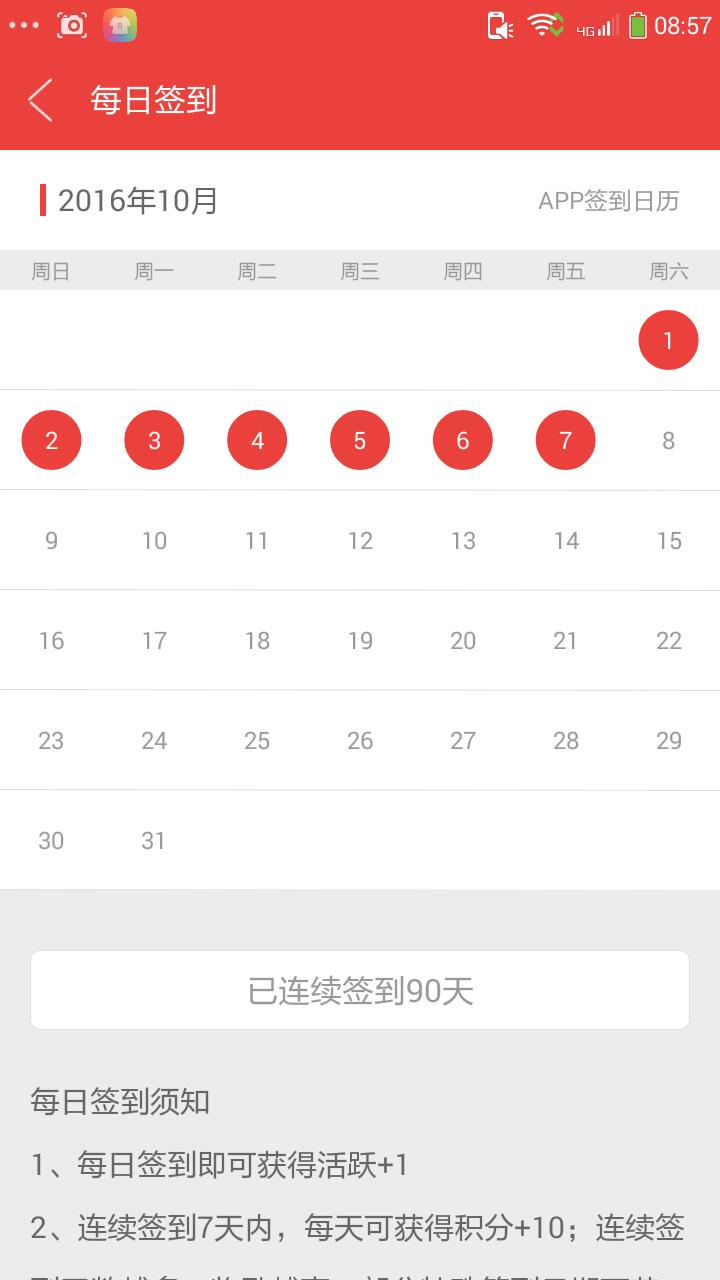Tap the 已连续签到90天 check-in button
720x1280 pixels.
click(x=360, y=990)
